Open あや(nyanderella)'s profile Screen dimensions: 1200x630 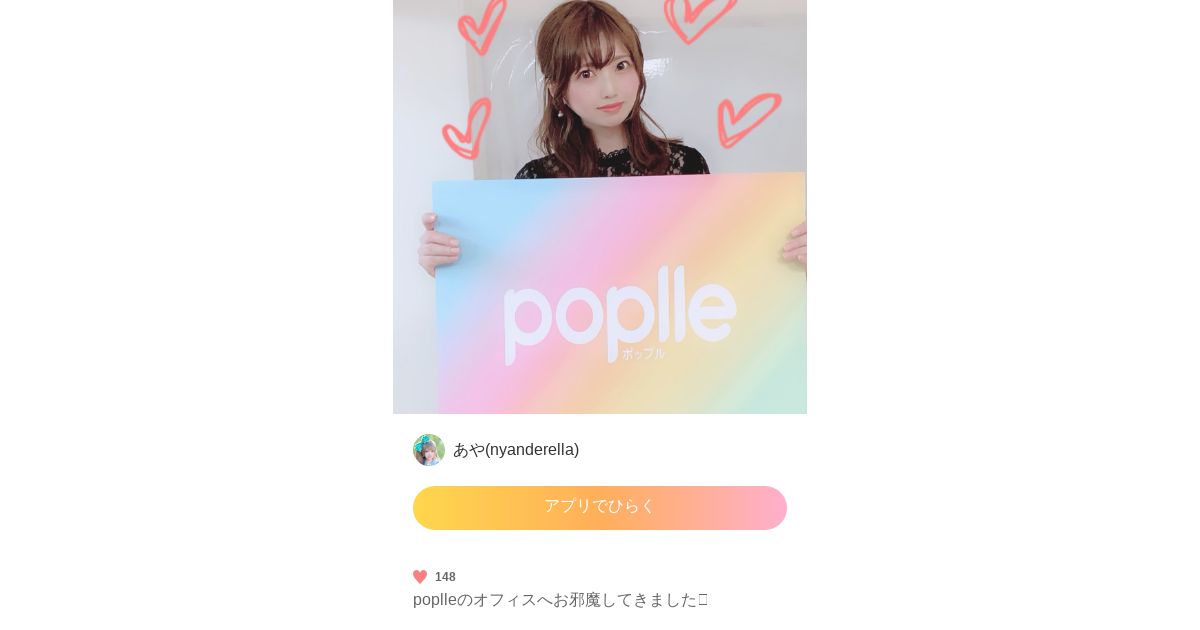(515, 450)
